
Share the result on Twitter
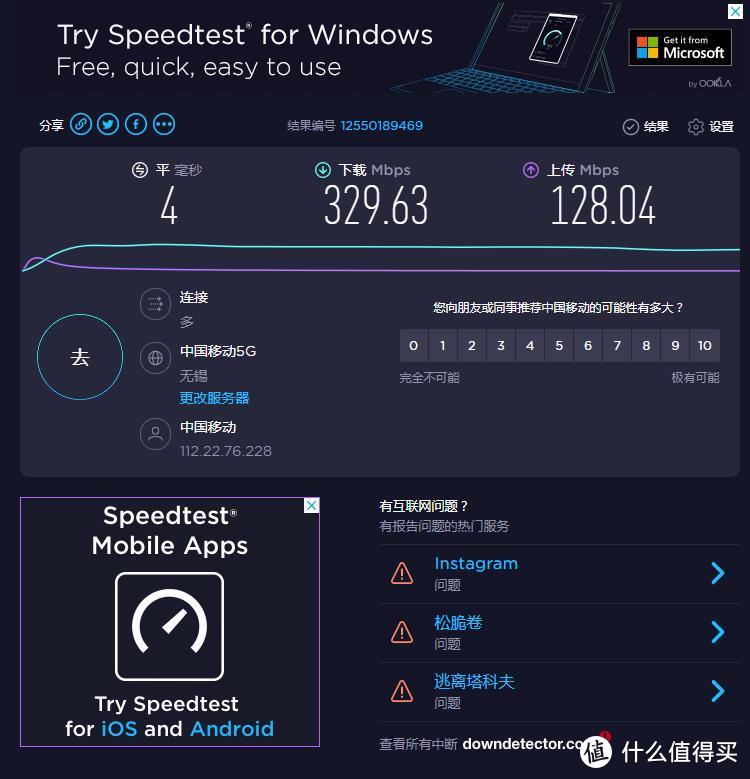click(x=107, y=124)
